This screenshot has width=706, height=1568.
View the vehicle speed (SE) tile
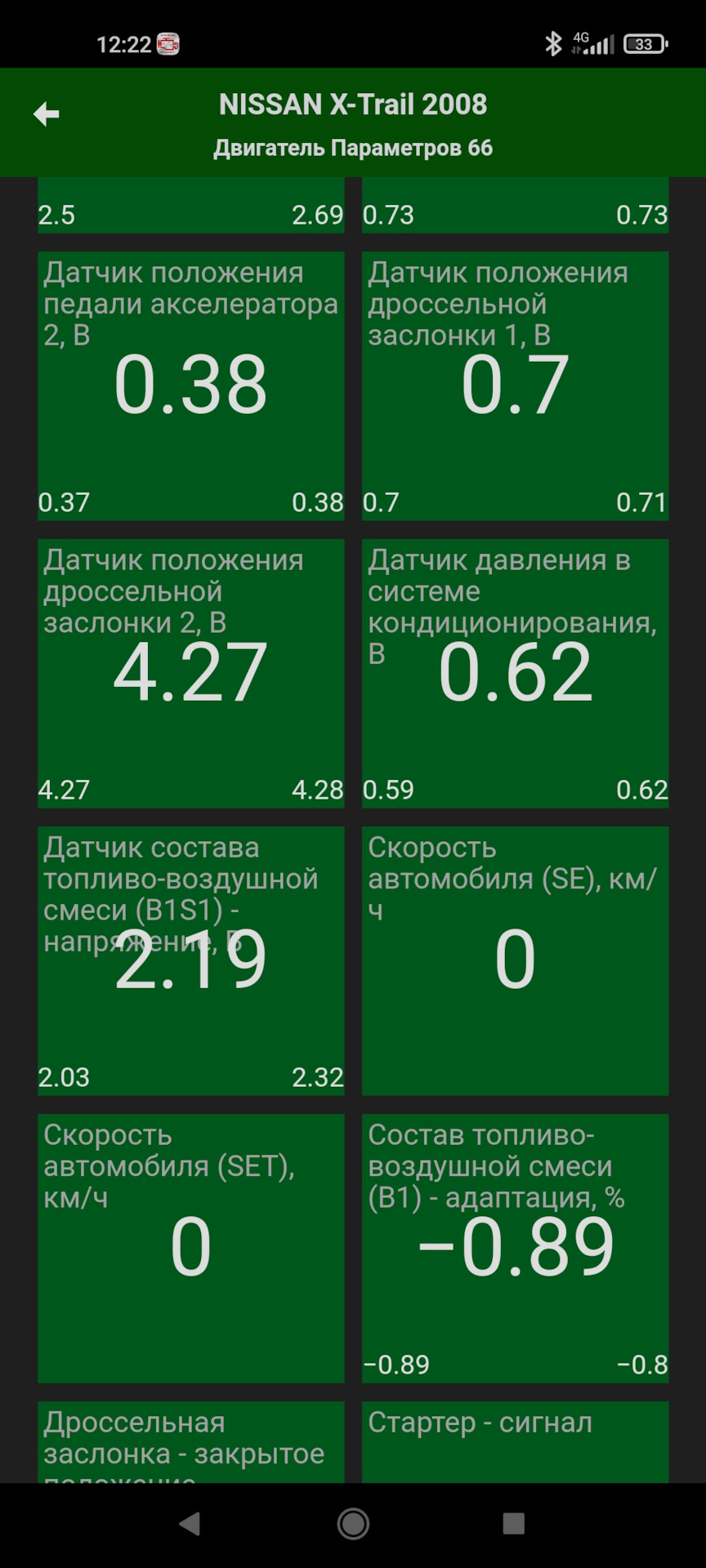pos(515,960)
